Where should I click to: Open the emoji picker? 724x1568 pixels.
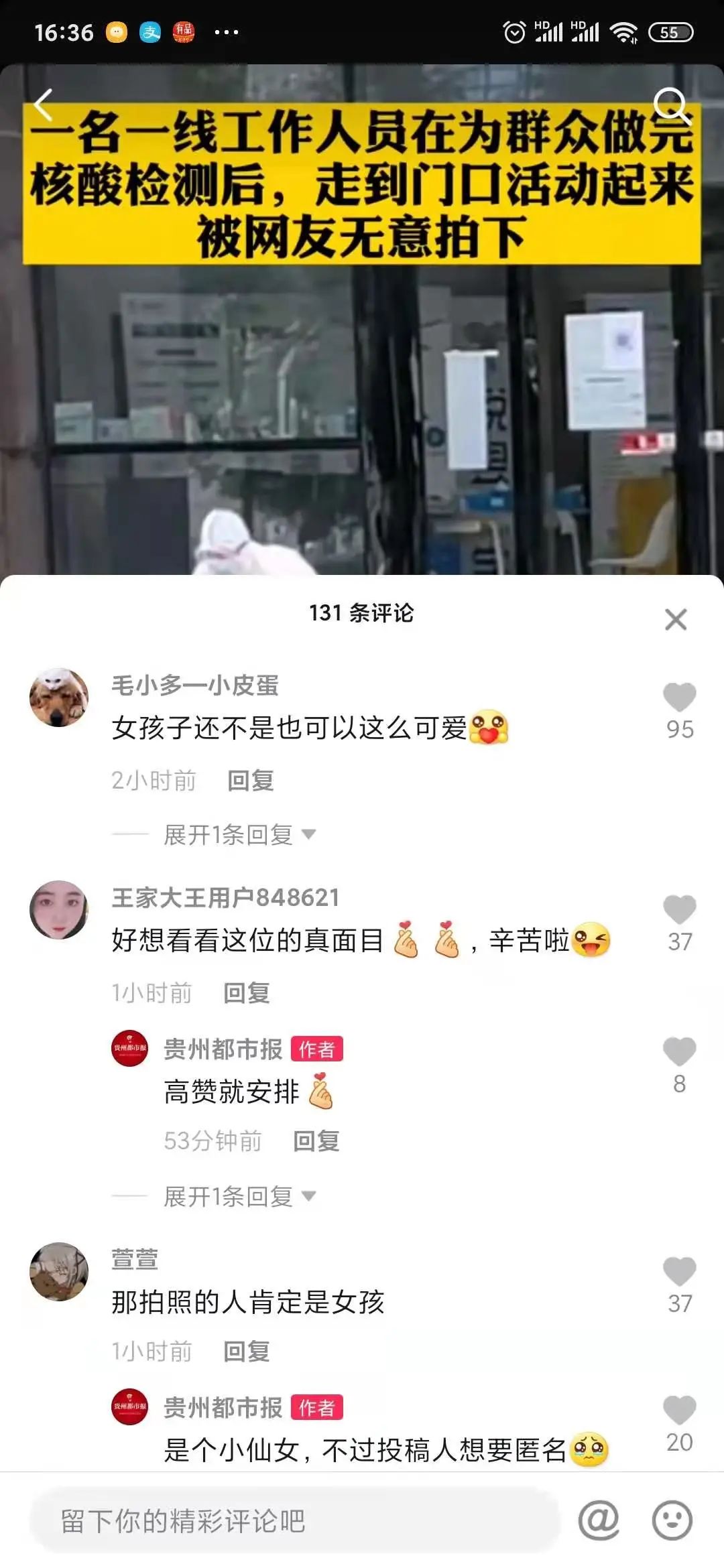pos(672,1520)
